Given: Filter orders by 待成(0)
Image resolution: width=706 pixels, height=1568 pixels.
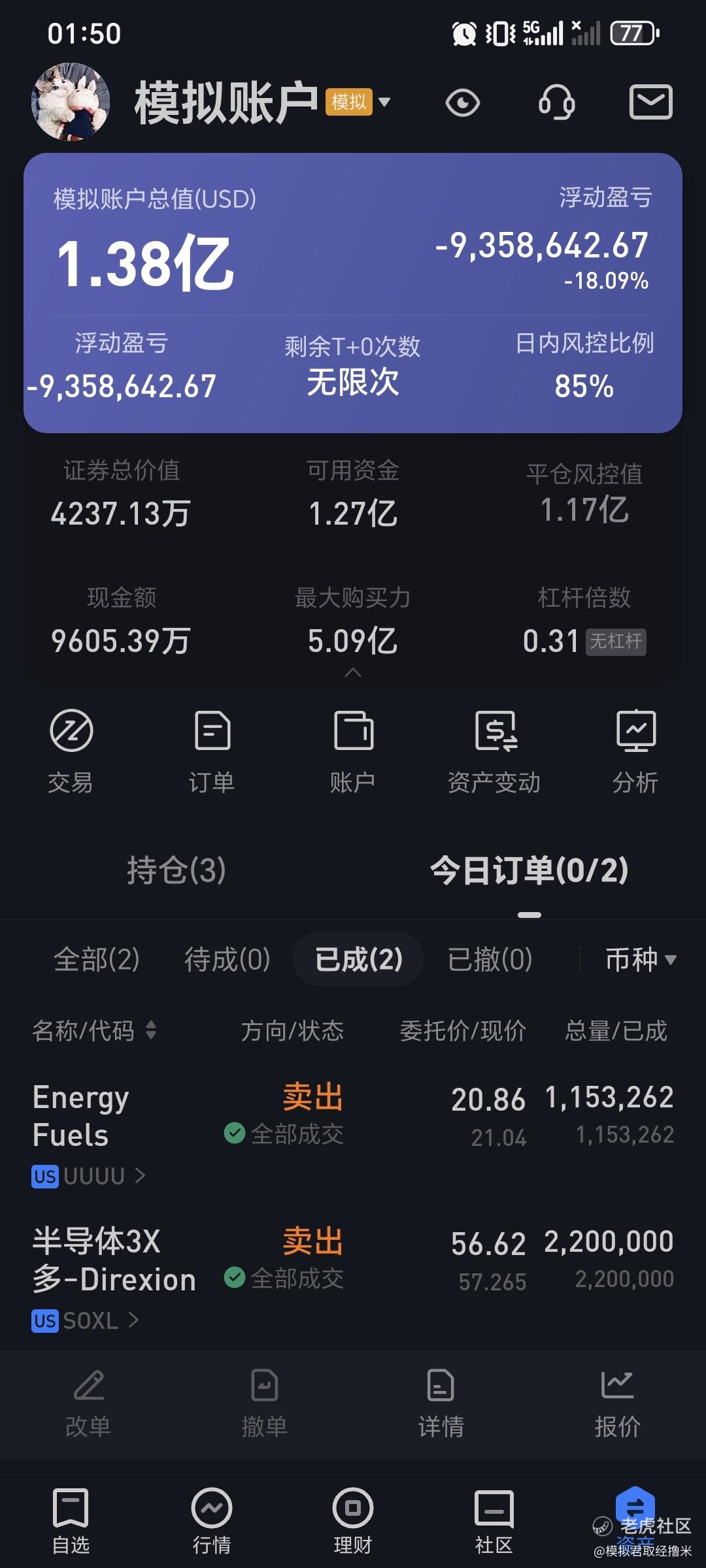Looking at the screenshot, I should (227, 959).
